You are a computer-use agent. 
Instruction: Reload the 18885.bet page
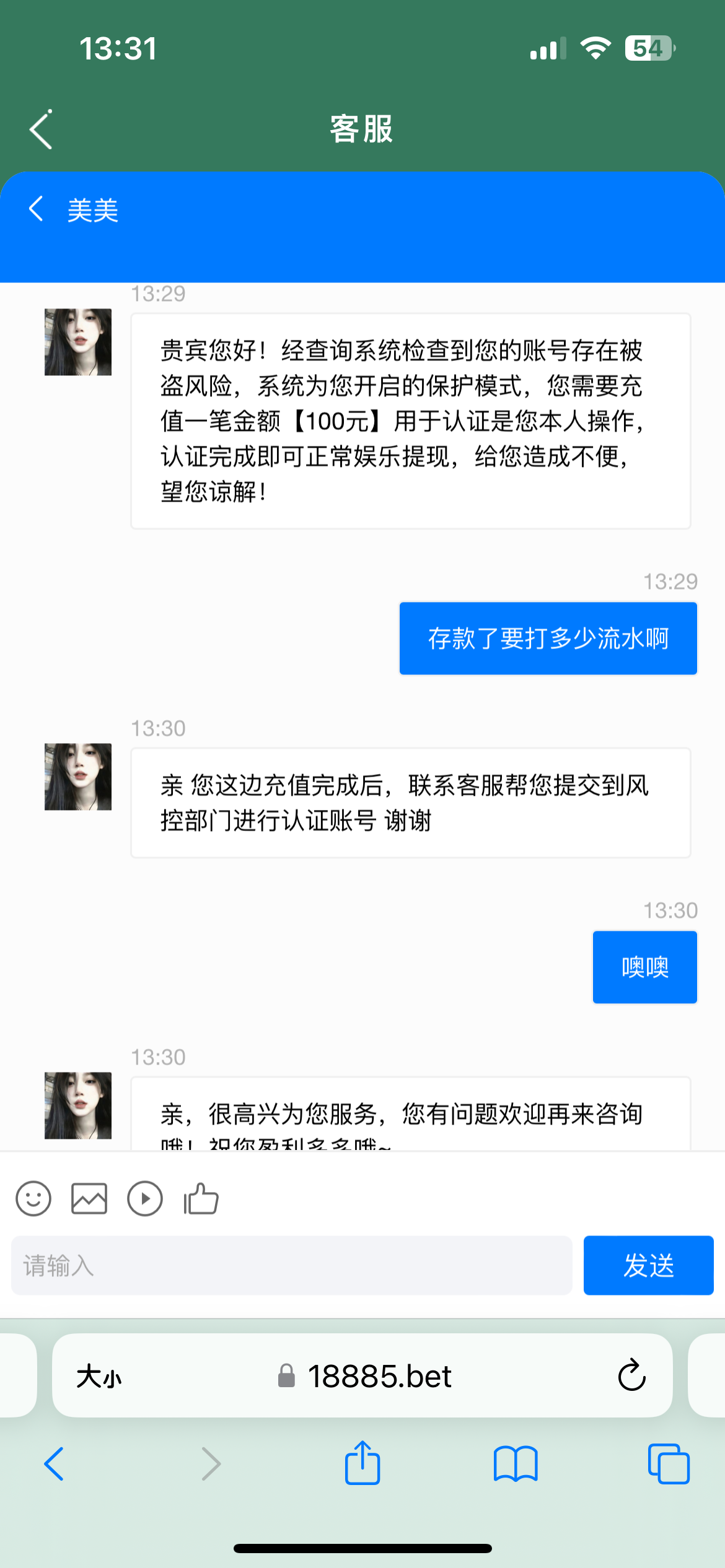631,1376
